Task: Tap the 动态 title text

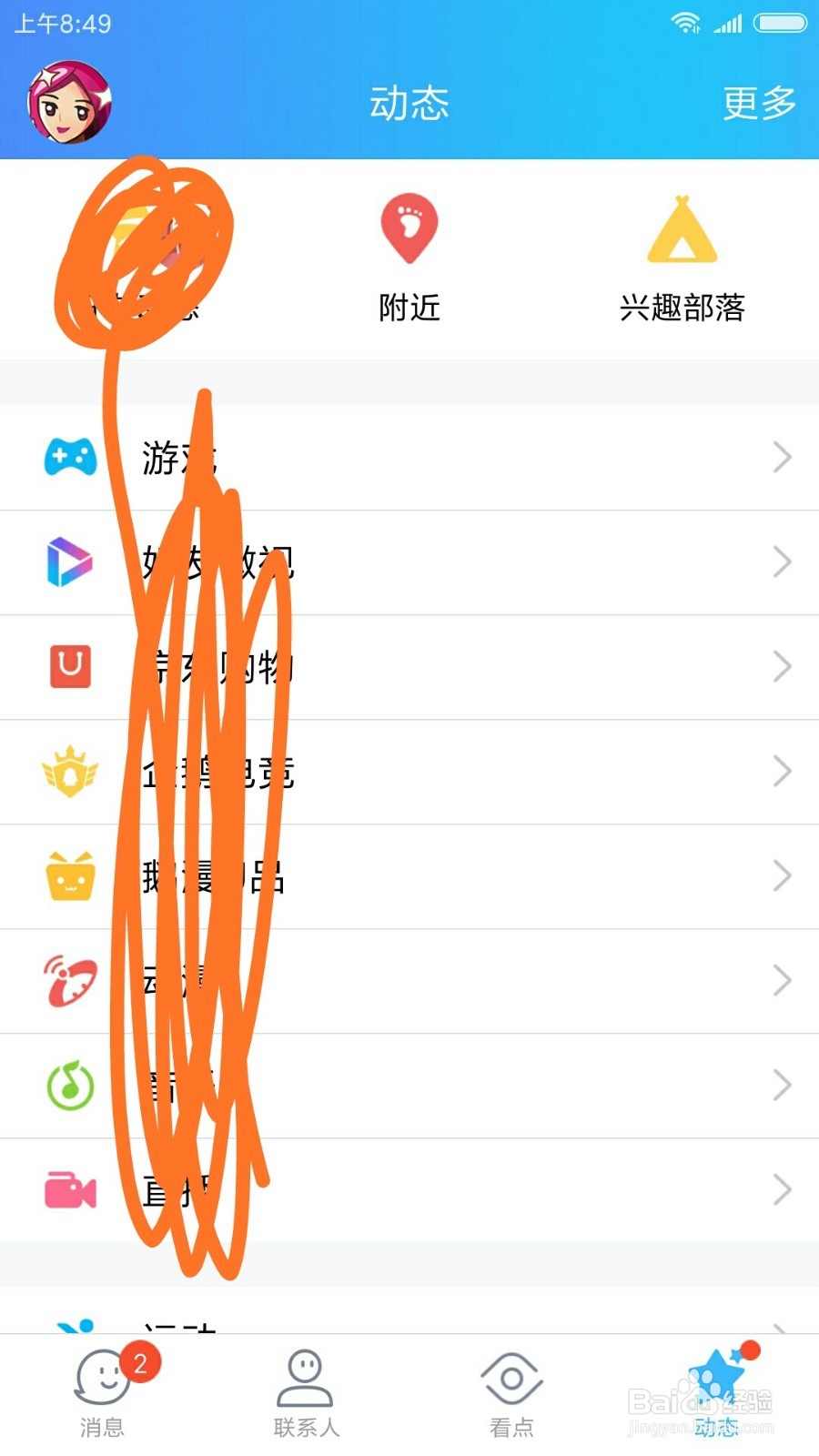Action: 409,103
